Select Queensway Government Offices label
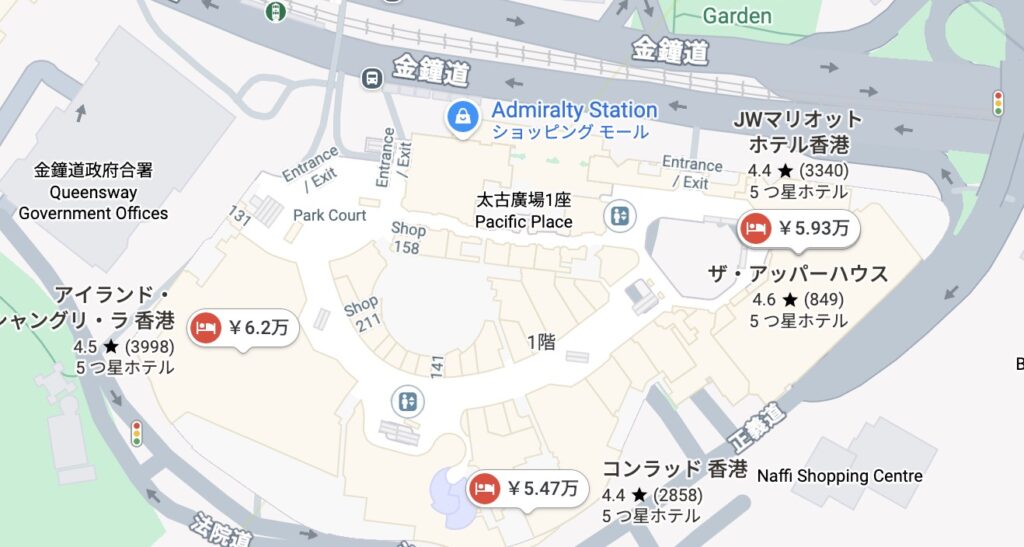This screenshot has width=1024, height=547. tap(93, 192)
